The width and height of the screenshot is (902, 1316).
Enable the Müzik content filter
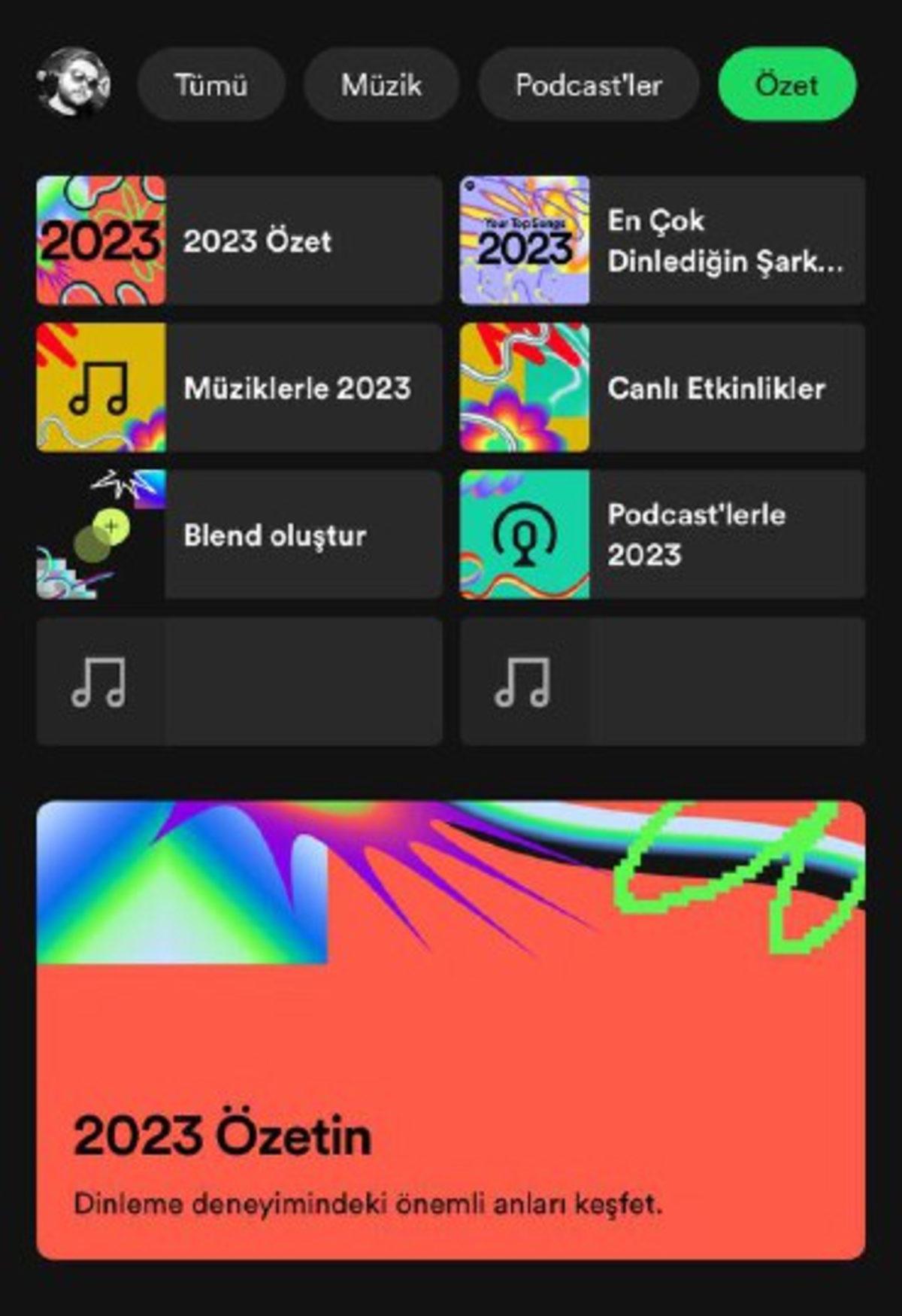(382, 85)
